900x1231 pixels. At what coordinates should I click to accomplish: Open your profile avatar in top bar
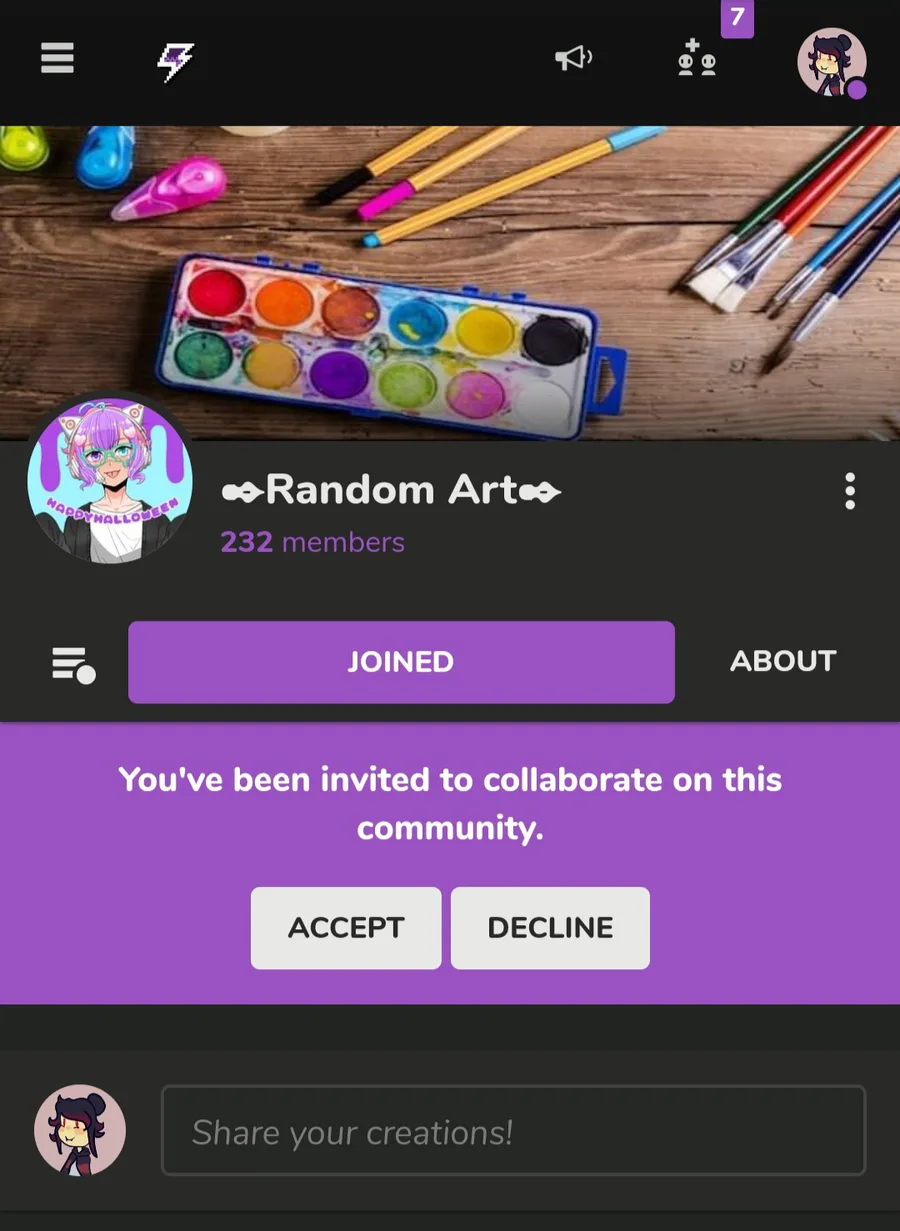[831, 62]
